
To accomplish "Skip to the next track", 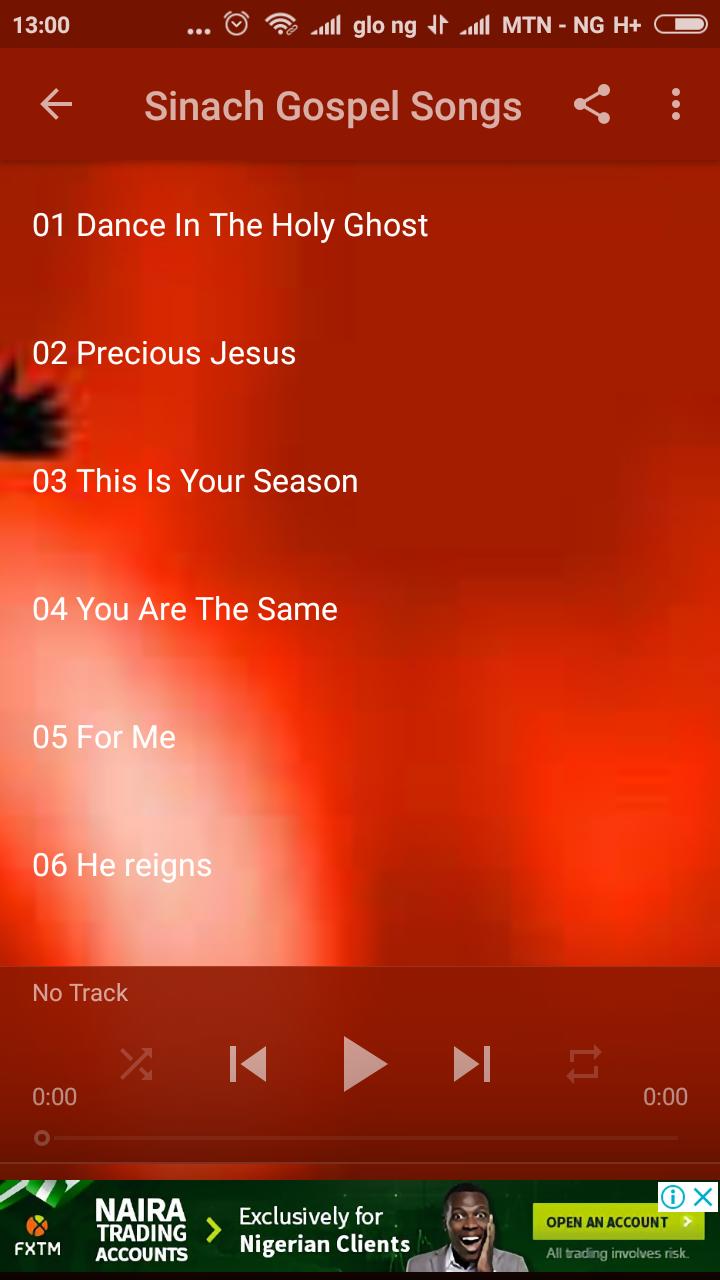I will coord(472,1064).
